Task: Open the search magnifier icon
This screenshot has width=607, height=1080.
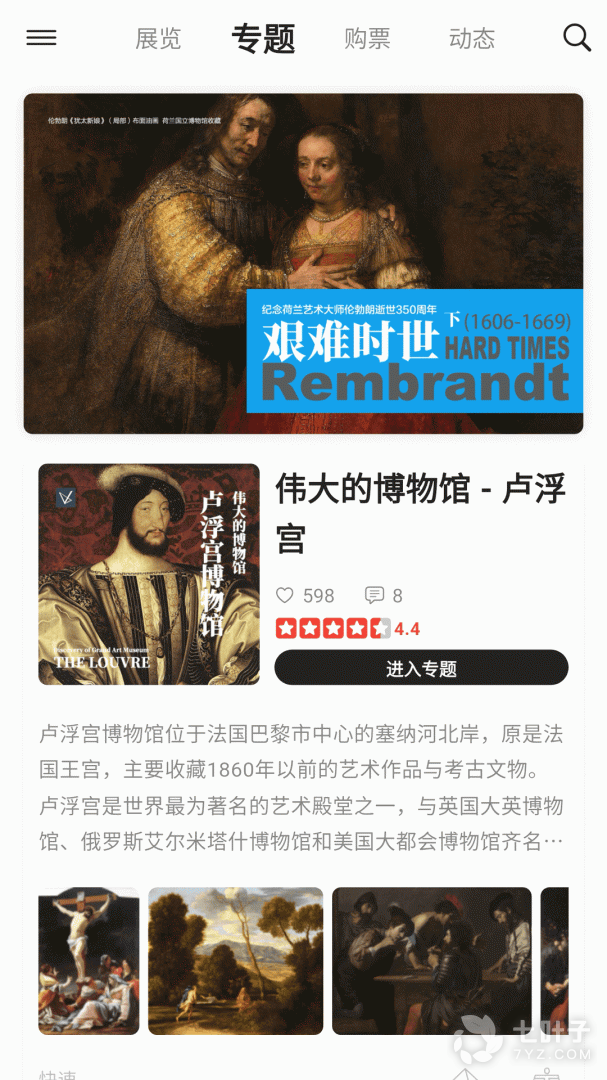Action: coord(577,38)
